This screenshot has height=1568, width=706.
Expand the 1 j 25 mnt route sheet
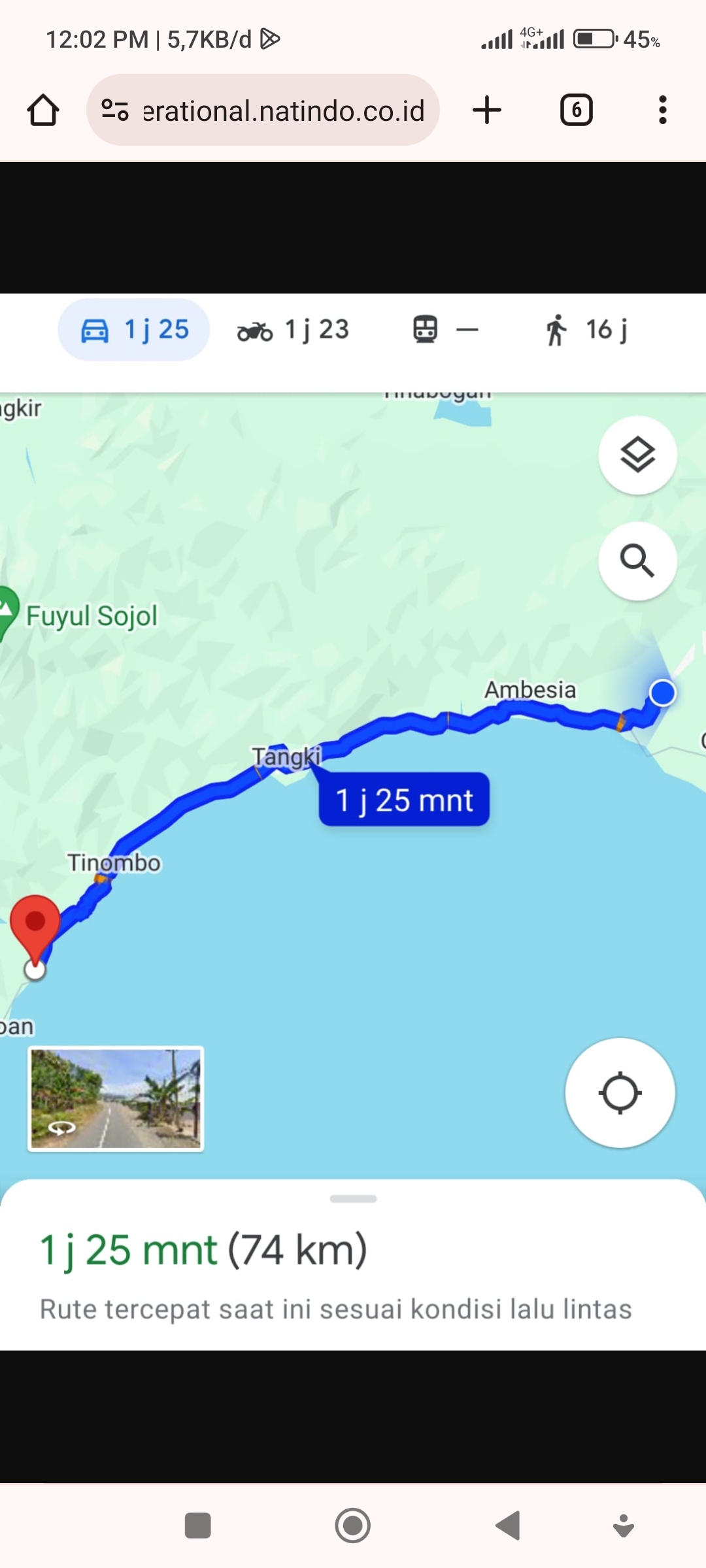353,1265
